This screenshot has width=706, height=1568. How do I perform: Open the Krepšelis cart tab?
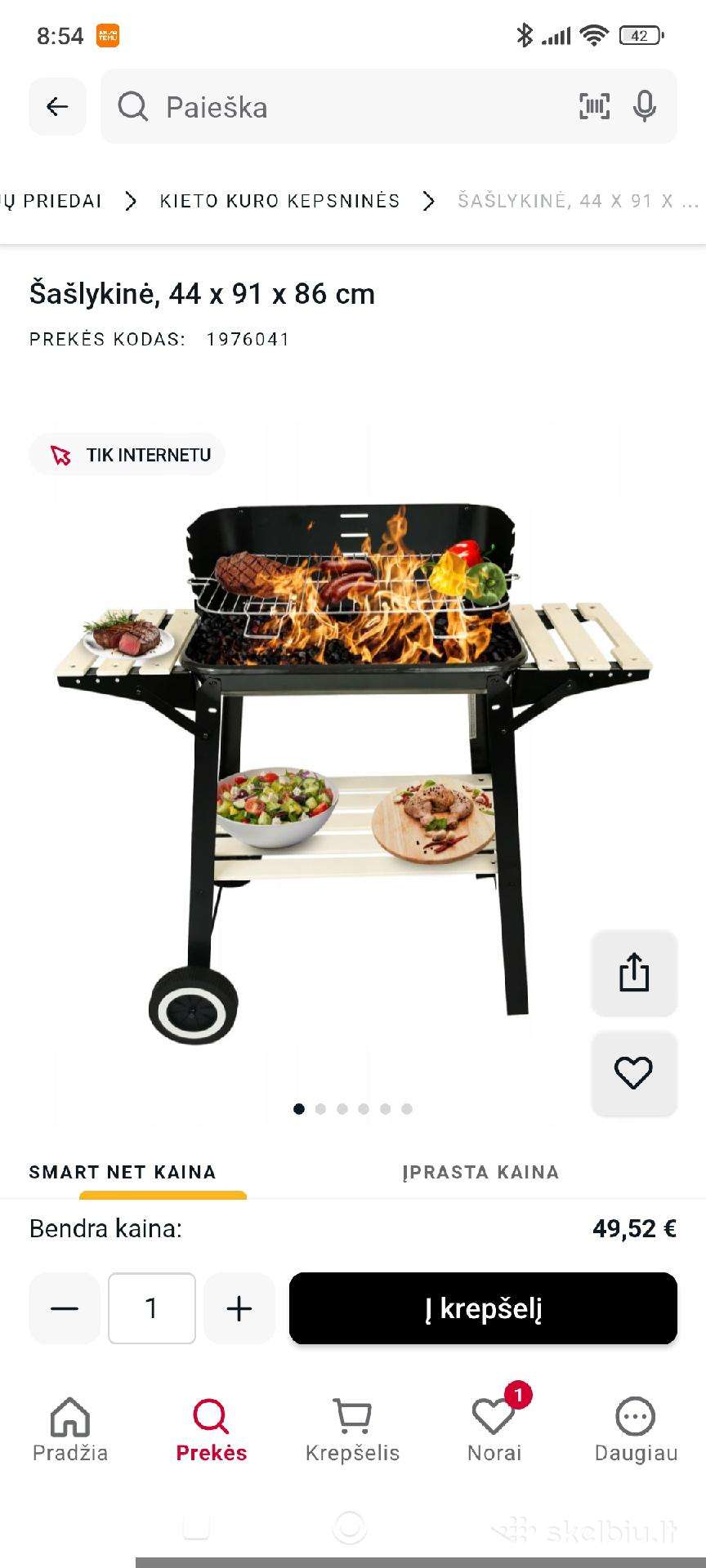coord(352,1429)
